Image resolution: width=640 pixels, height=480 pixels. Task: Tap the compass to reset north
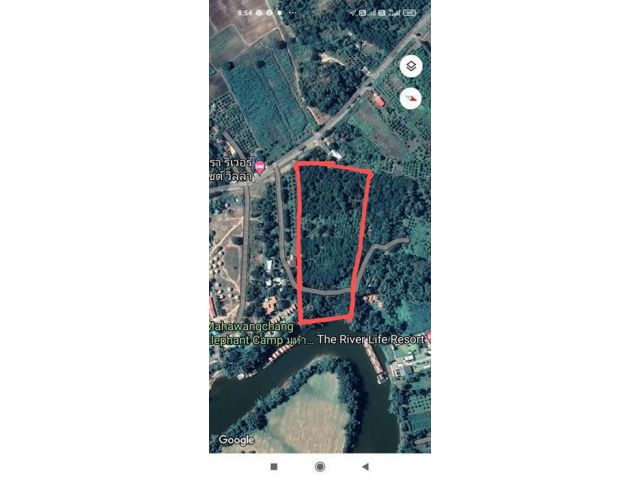tap(411, 98)
